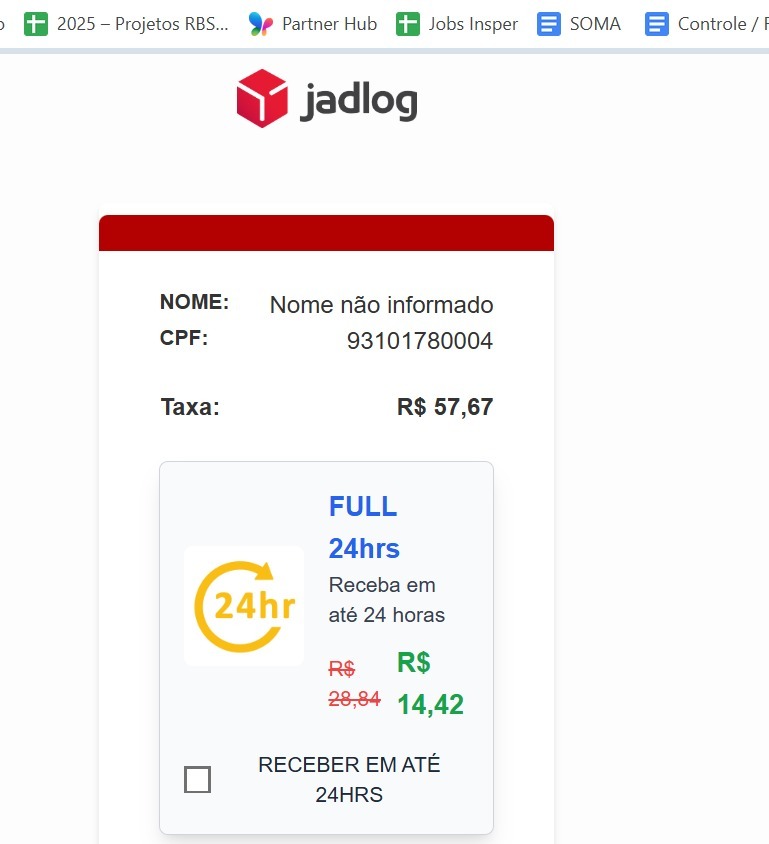The image size is (769, 844).
Task: Check the RECEBER EM ATÉ 24HRS box
Action: (198, 779)
